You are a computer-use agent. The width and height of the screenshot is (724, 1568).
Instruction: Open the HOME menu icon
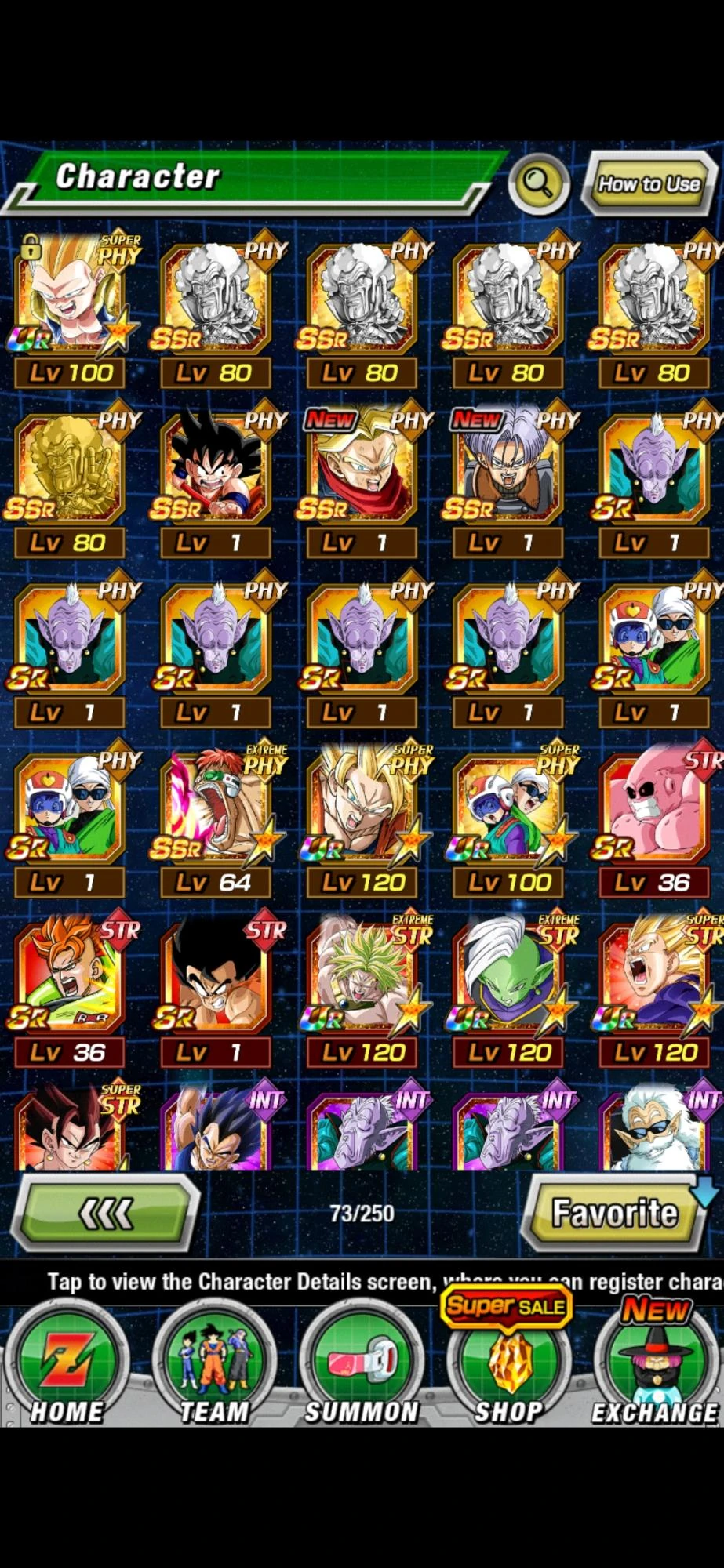point(69,1356)
